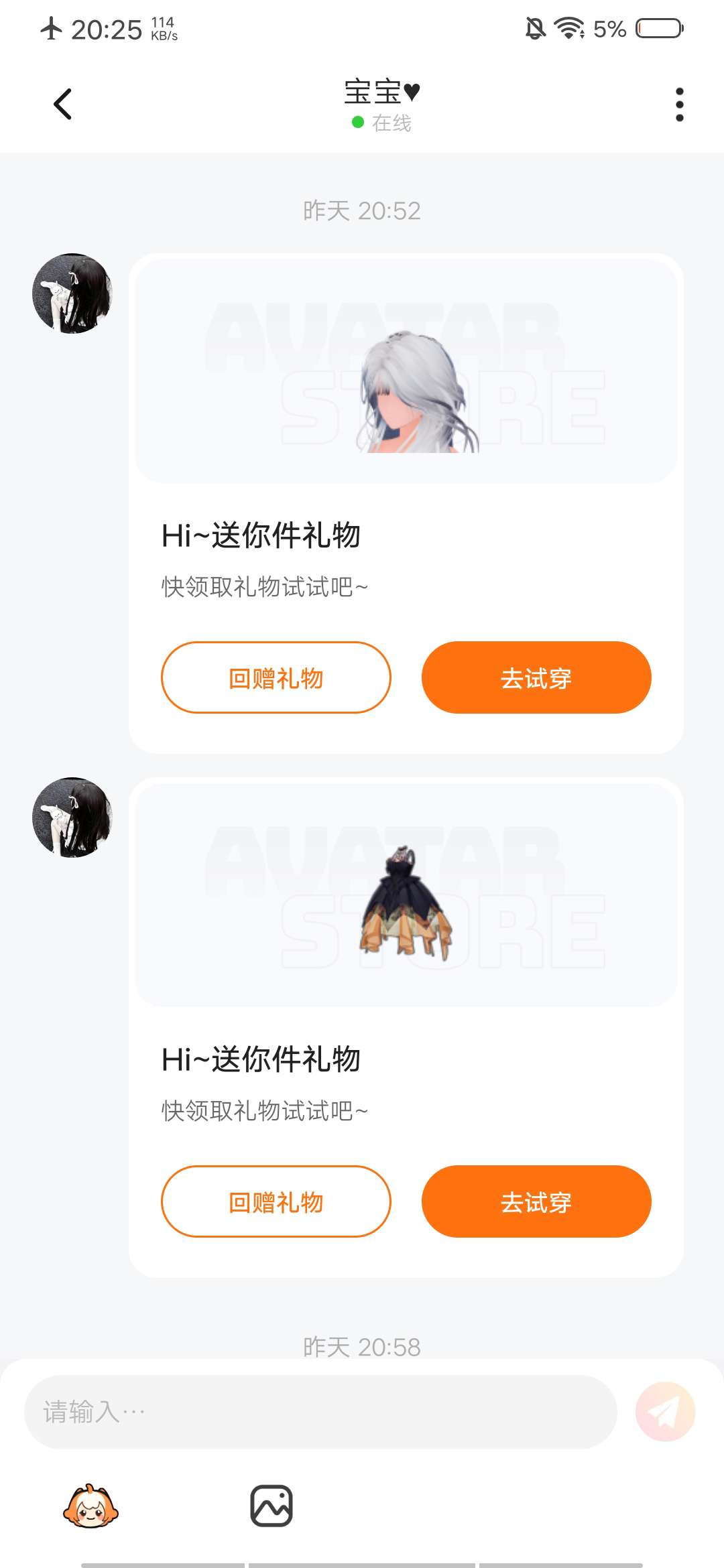Image resolution: width=724 pixels, height=1568 pixels.
Task: Go back from the chat with 宝宝
Action: coord(62,104)
